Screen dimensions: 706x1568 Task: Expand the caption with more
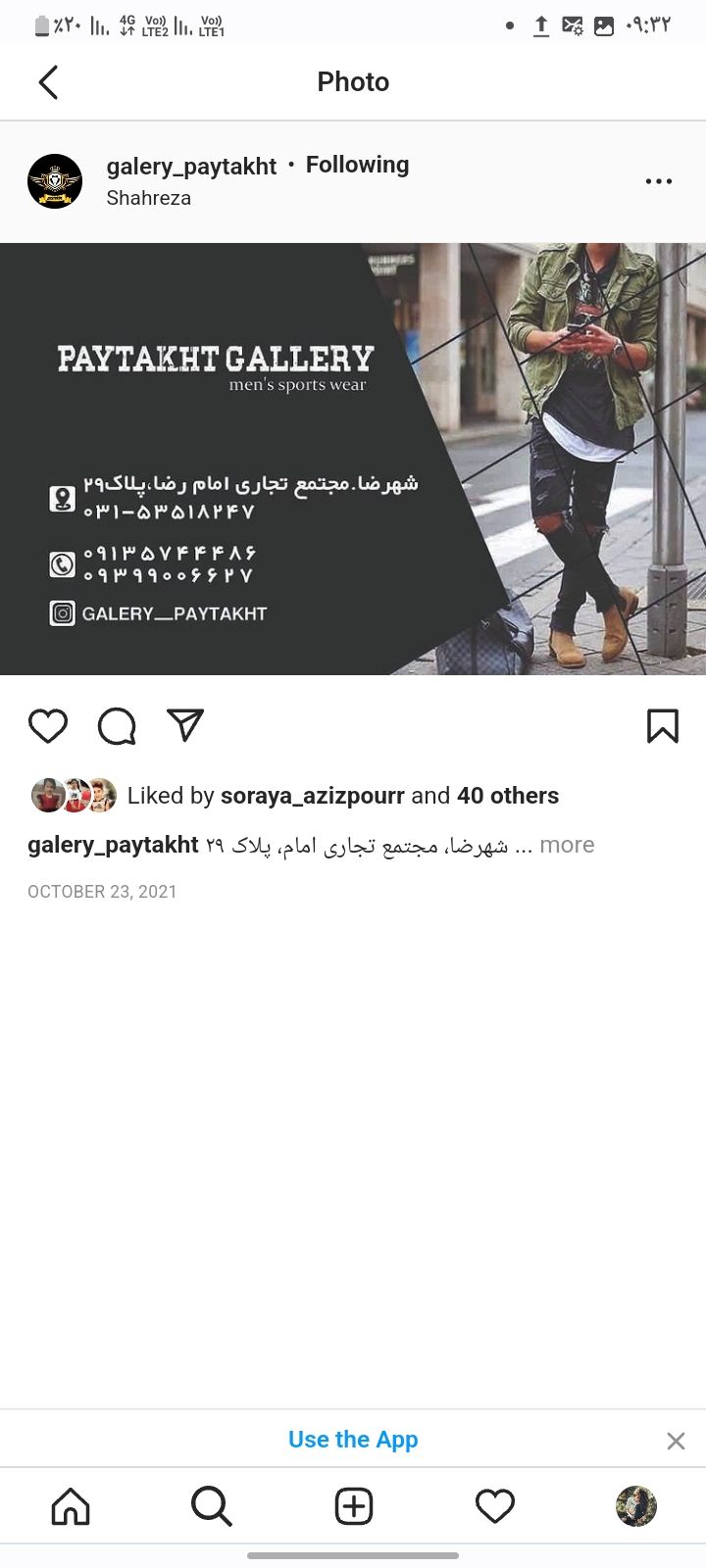coord(567,845)
